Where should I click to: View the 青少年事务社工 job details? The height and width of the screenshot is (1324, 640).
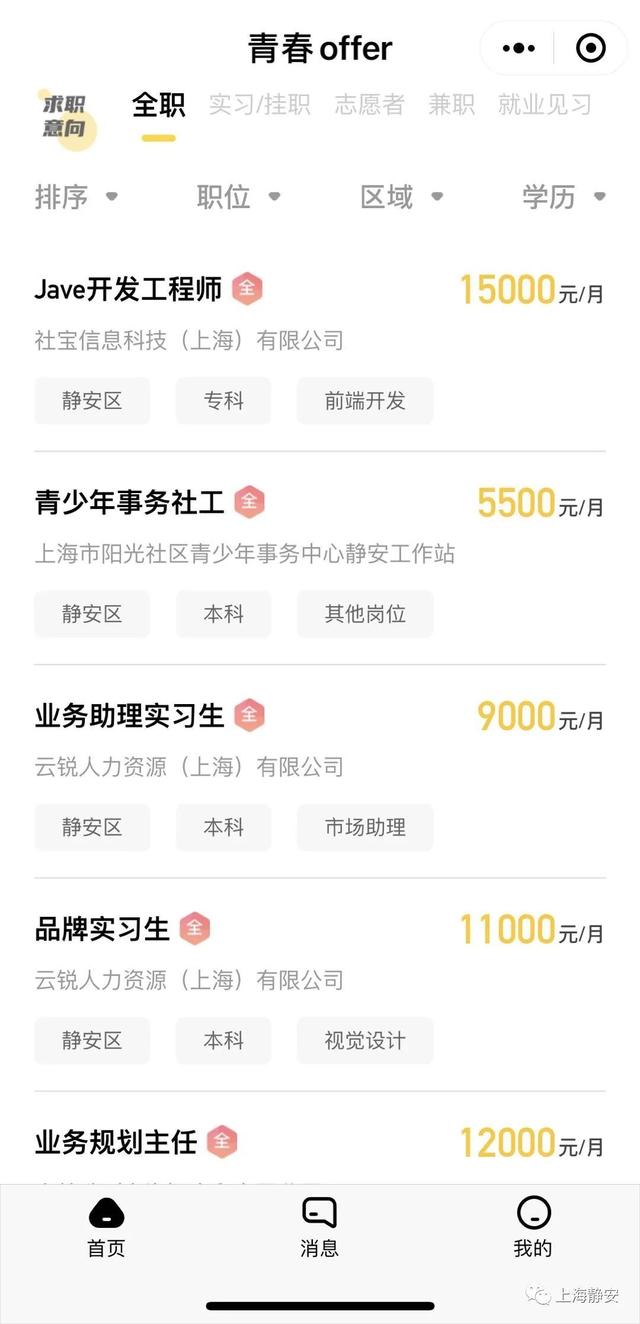(130, 503)
